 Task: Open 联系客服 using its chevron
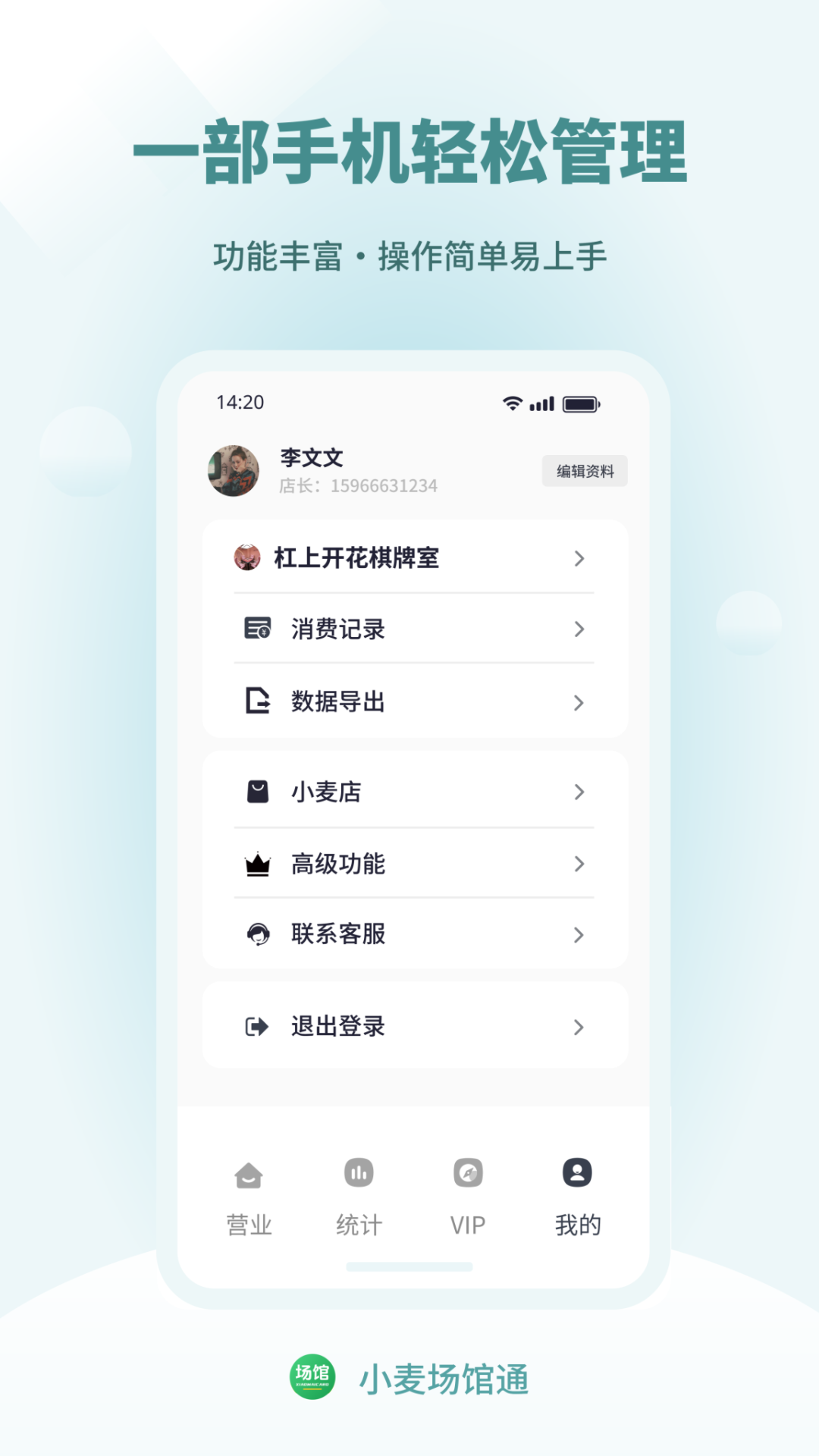point(579,934)
